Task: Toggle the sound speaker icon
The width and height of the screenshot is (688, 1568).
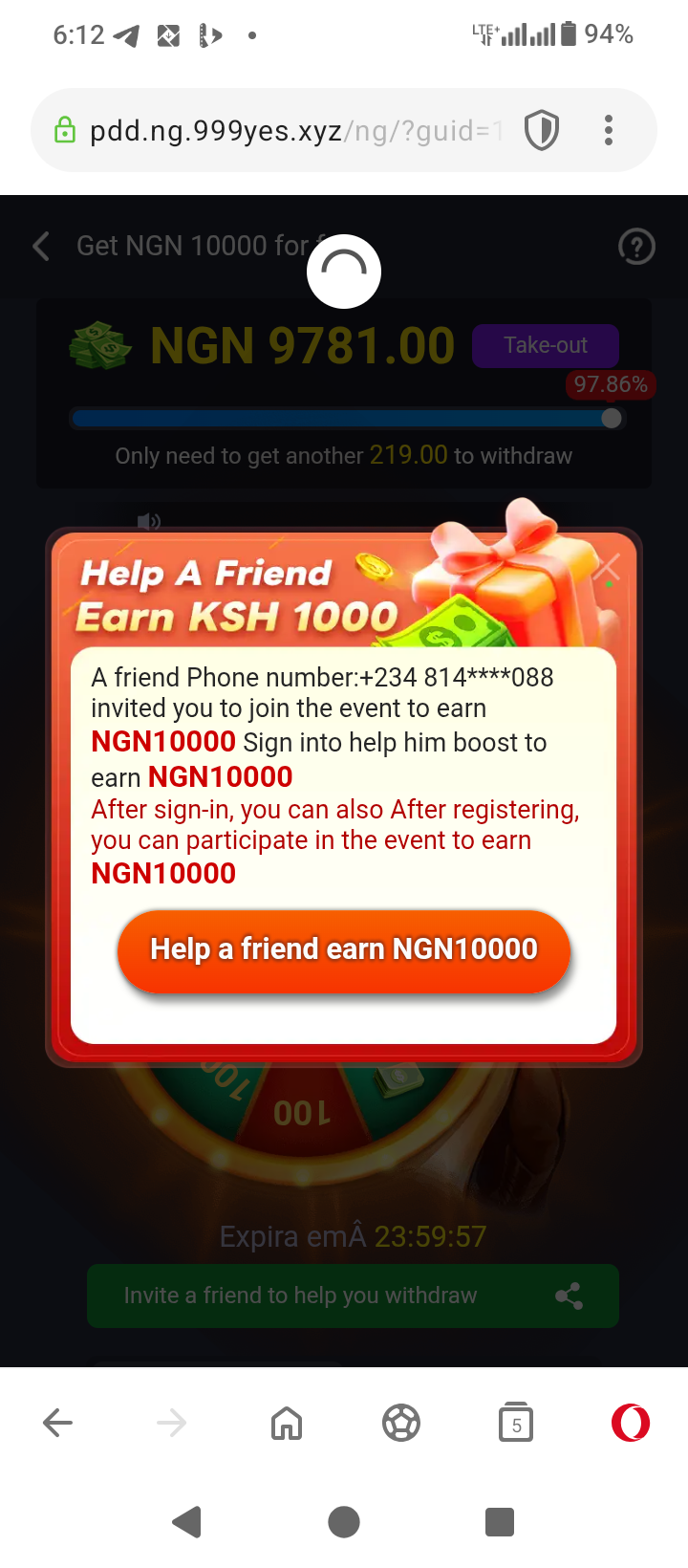Action: click(x=148, y=521)
